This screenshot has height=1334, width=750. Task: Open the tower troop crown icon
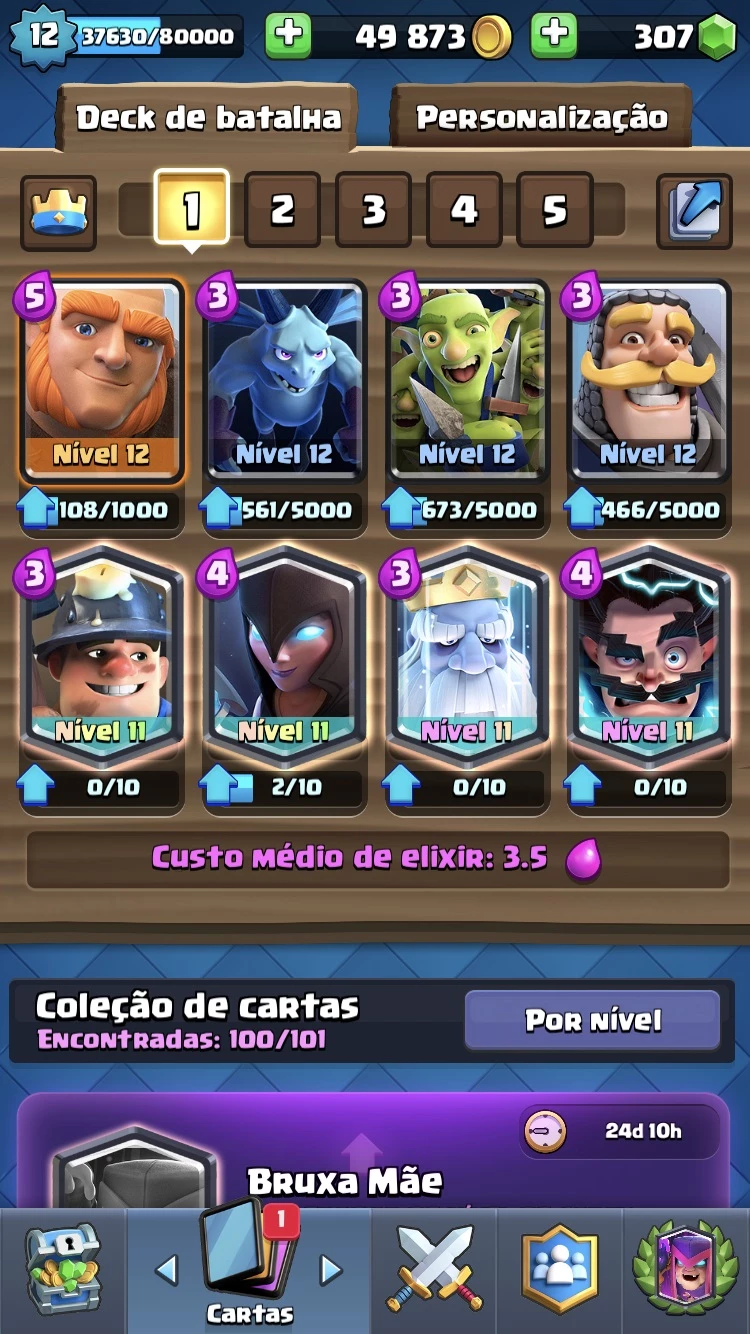point(59,212)
